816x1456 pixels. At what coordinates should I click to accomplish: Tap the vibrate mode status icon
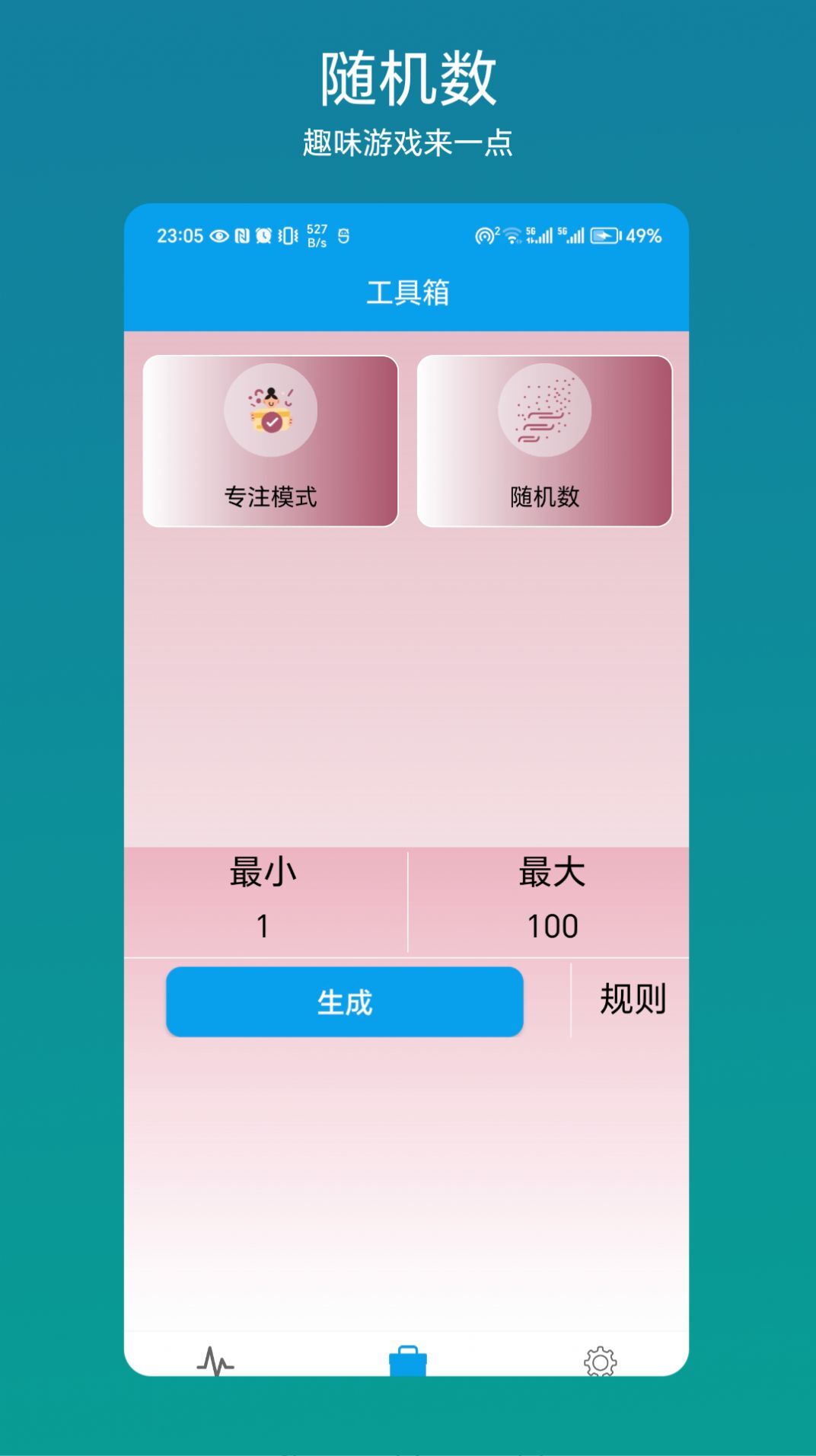[286, 237]
